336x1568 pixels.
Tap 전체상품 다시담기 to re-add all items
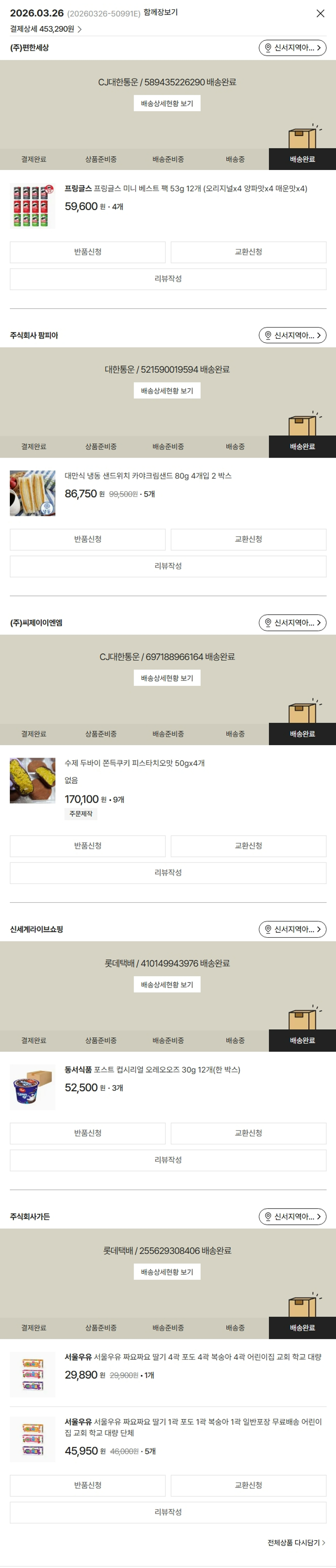pyautogui.click(x=296, y=1543)
